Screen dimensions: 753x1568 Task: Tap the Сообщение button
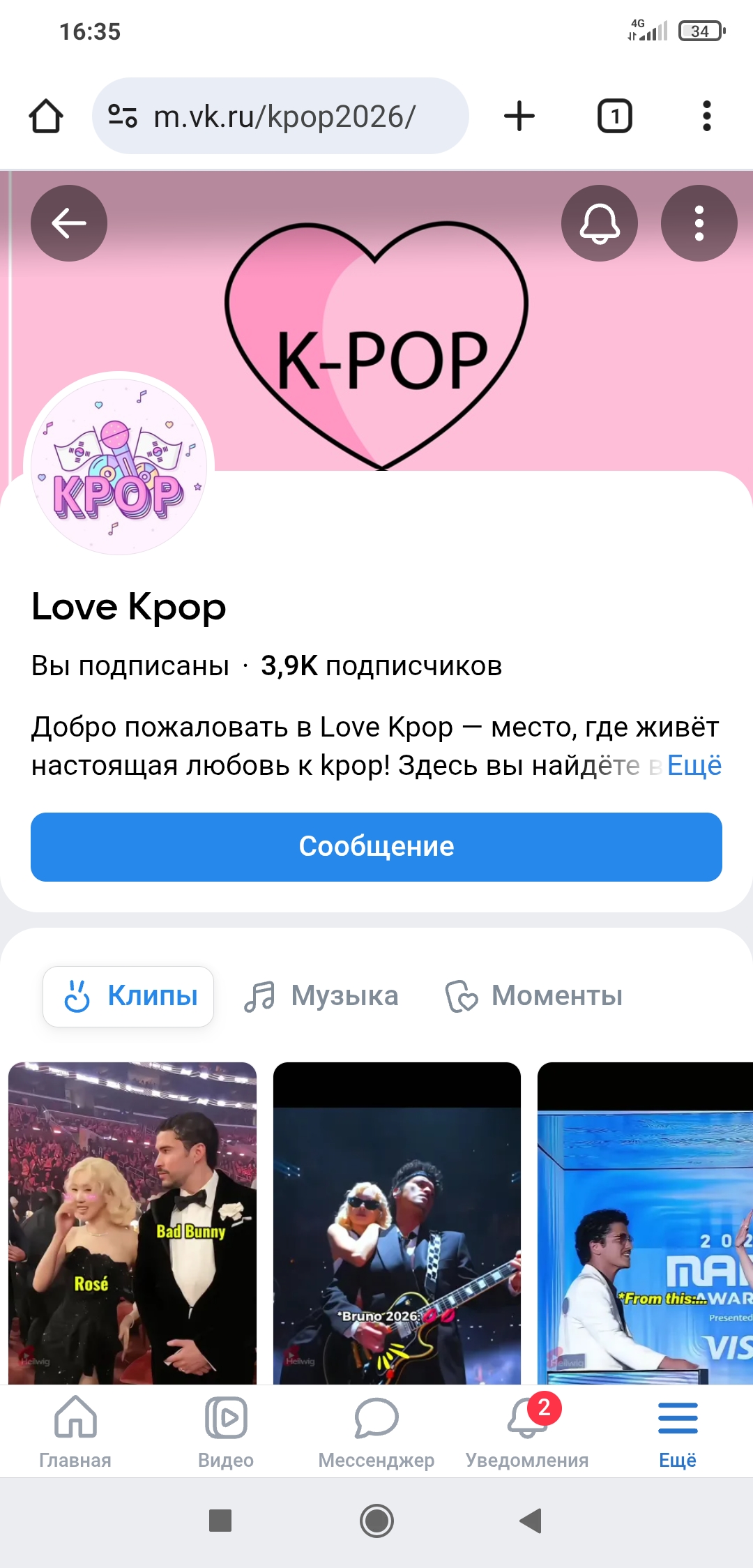[376, 847]
